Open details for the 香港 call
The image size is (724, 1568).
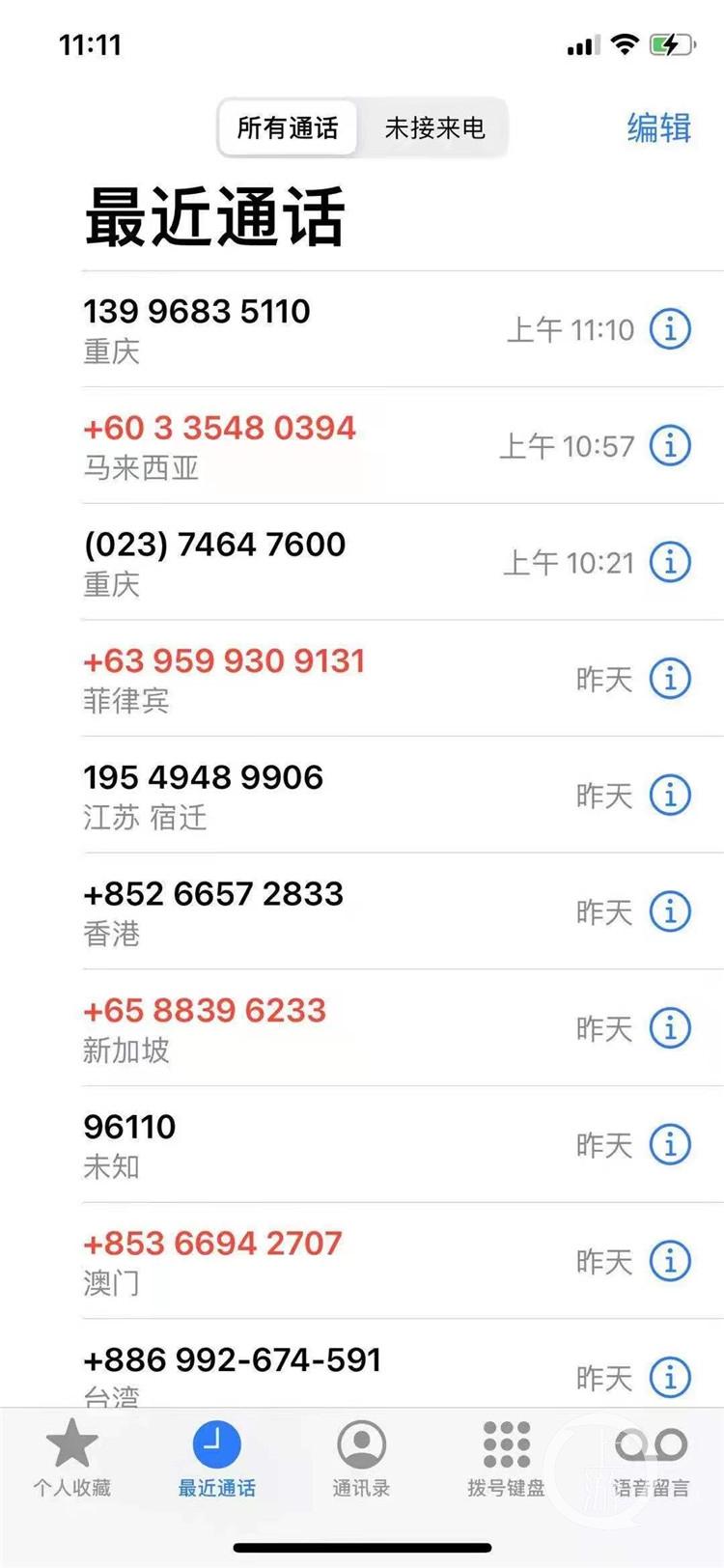(669, 911)
